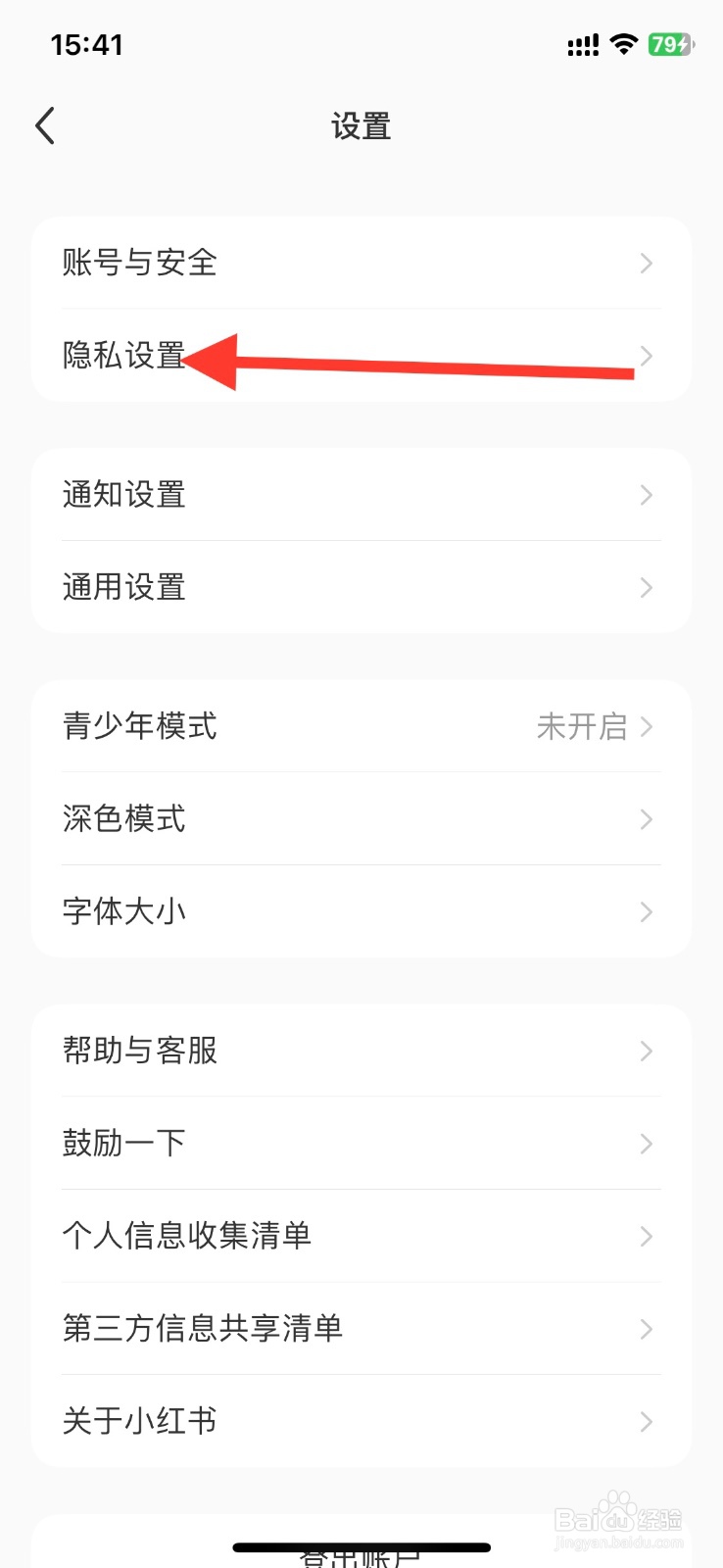Open 通知设置
723x1568 pixels.
click(361, 494)
